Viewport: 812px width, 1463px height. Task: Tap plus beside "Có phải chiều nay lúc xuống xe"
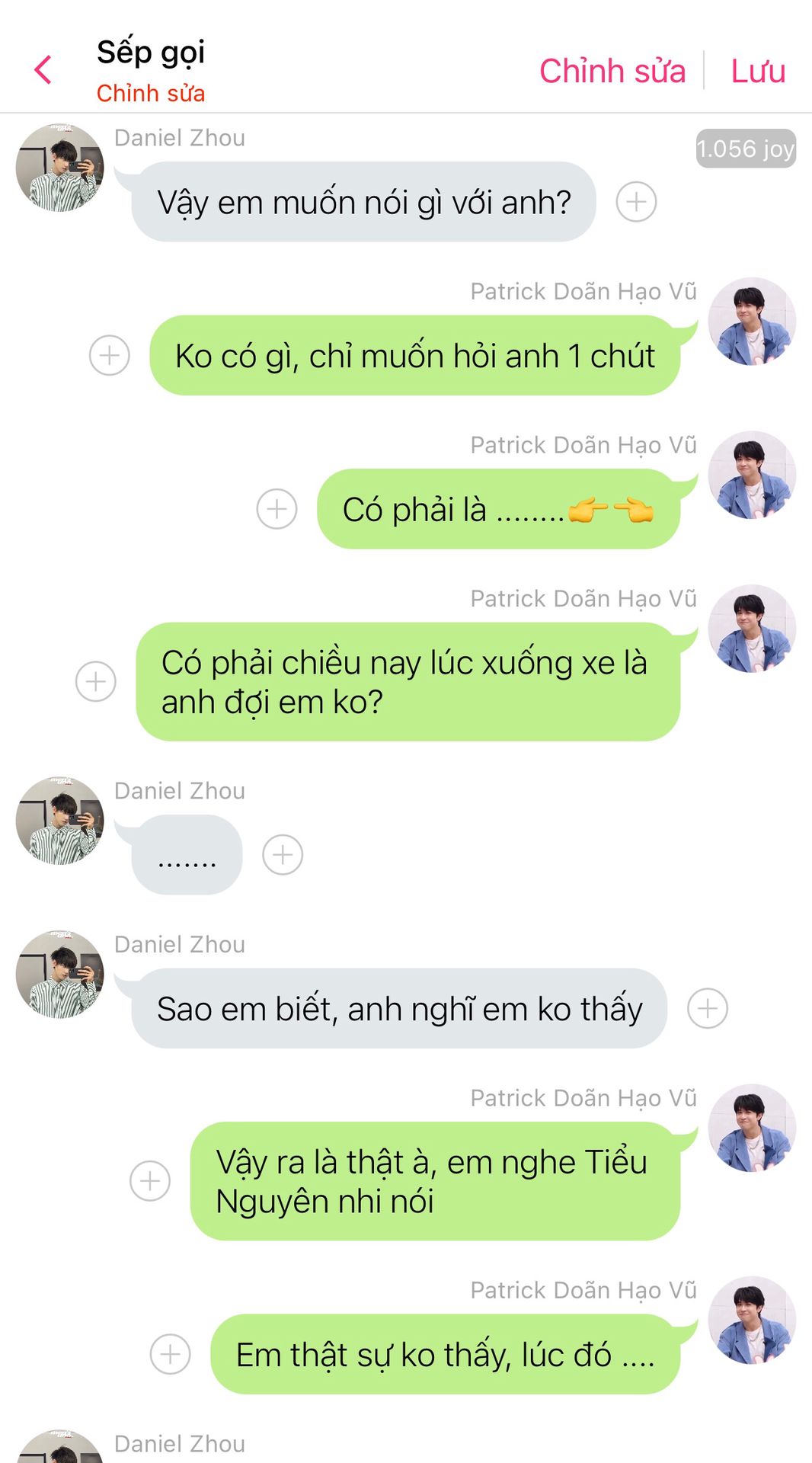(x=96, y=681)
